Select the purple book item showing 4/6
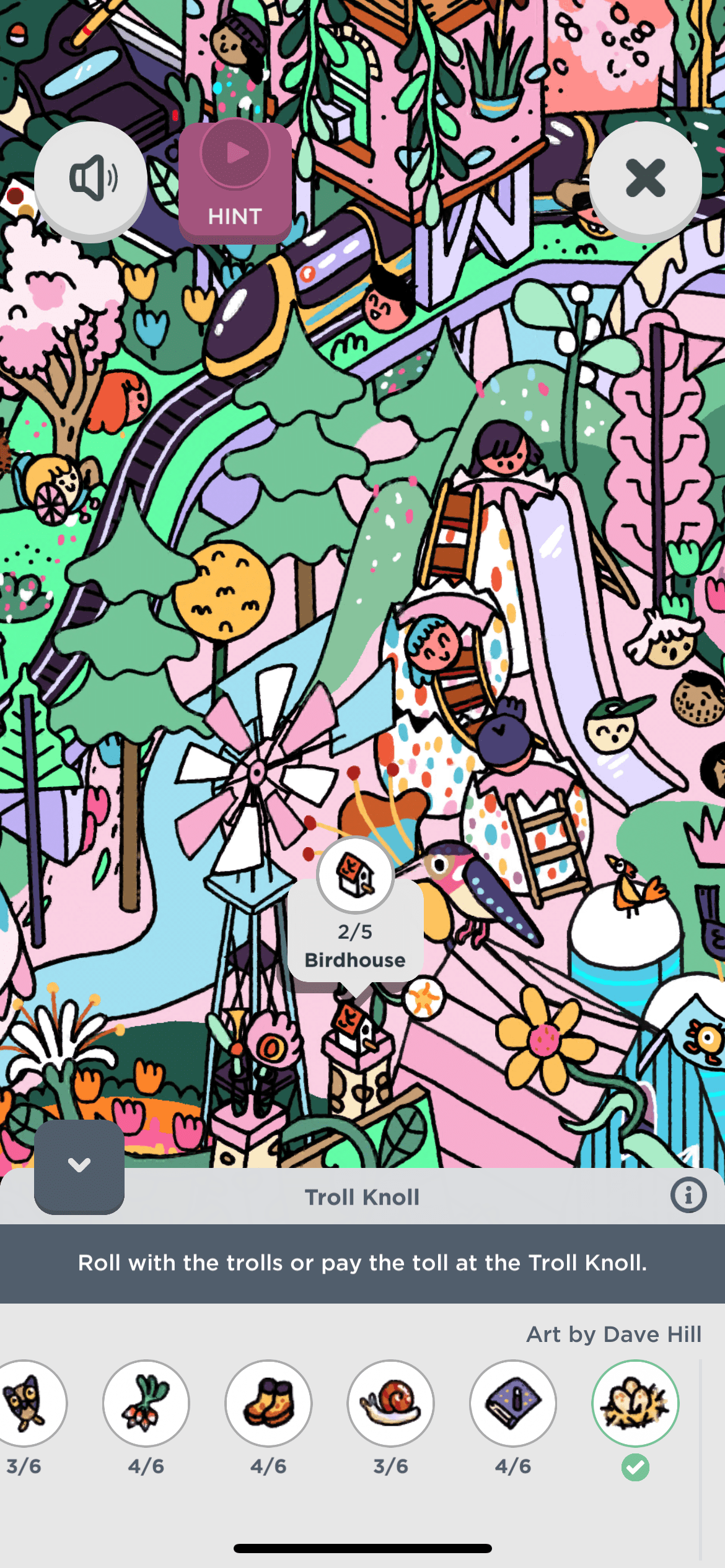Screen dimensions: 725x1568 click(512, 1403)
